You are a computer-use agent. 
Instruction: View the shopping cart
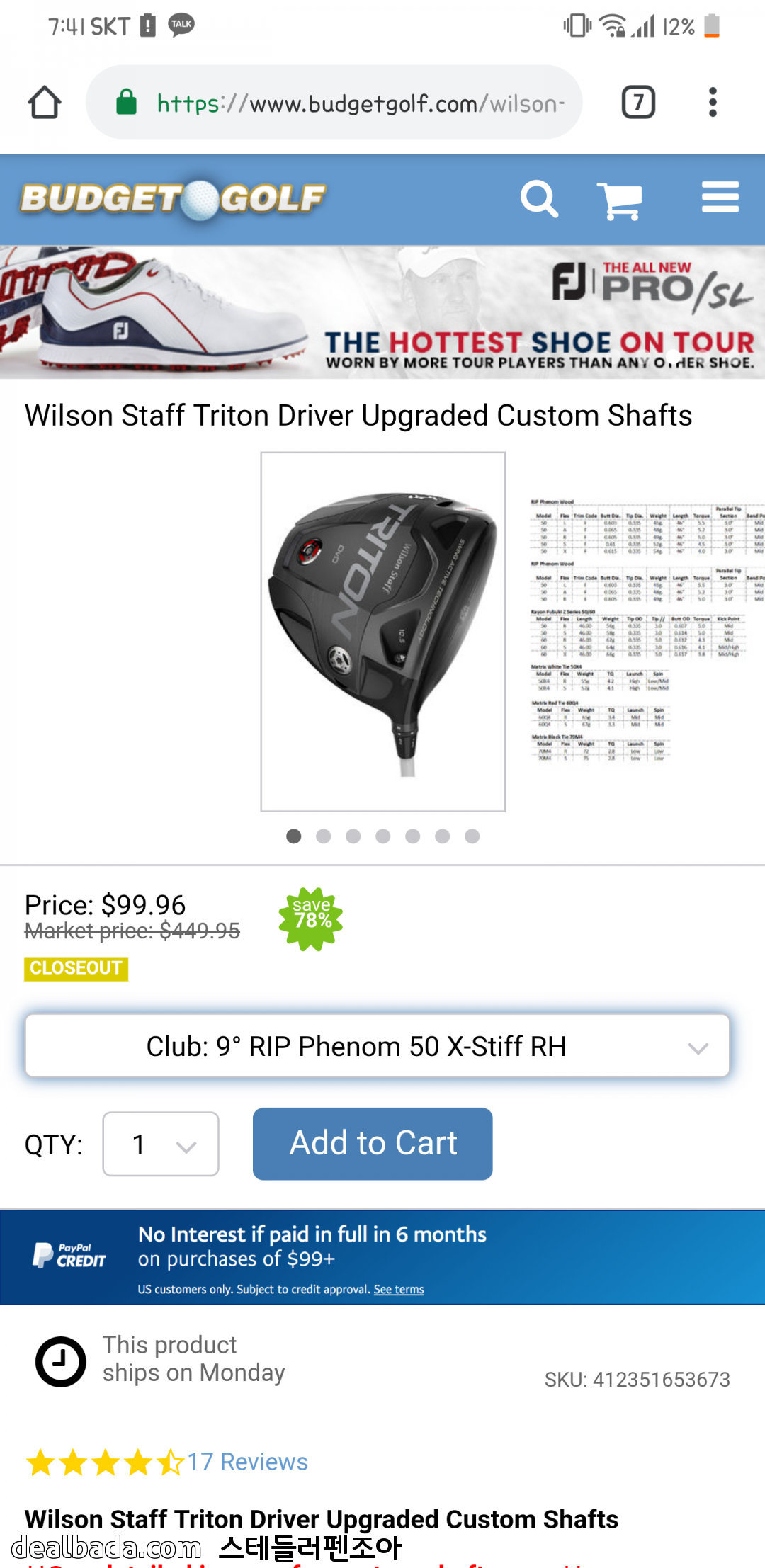click(x=619, y=200)
